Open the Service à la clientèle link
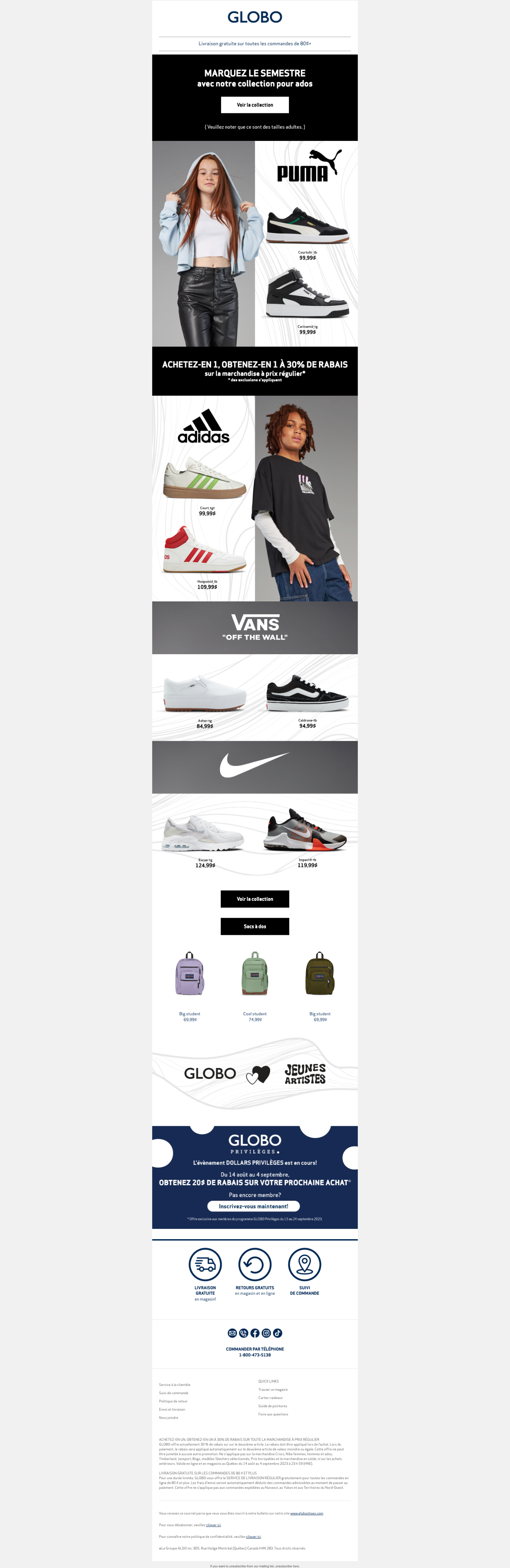The width and height of the screenshot is (510, 1568). pyautogui.click(x=175, y=1384)
